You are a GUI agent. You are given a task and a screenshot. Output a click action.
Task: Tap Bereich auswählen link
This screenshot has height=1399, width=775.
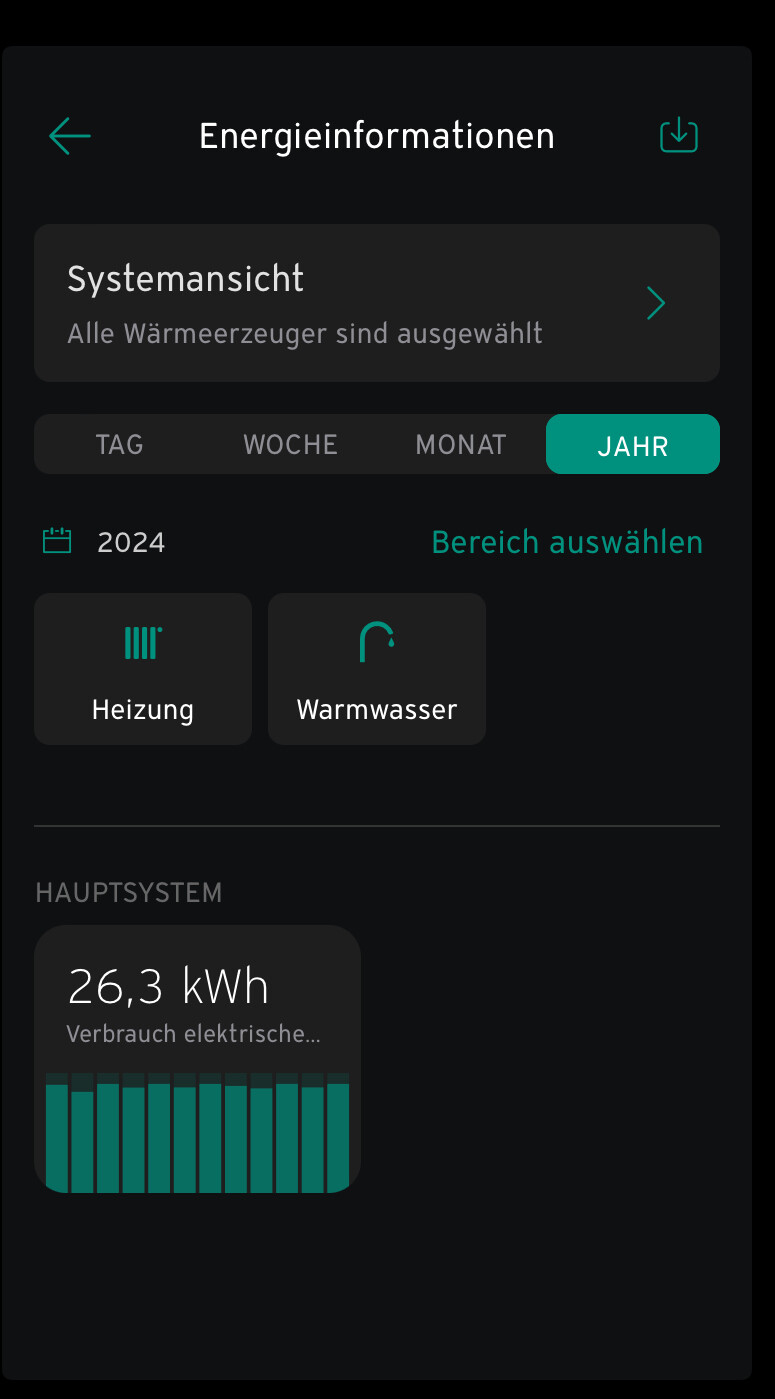[x=567, y=542]
